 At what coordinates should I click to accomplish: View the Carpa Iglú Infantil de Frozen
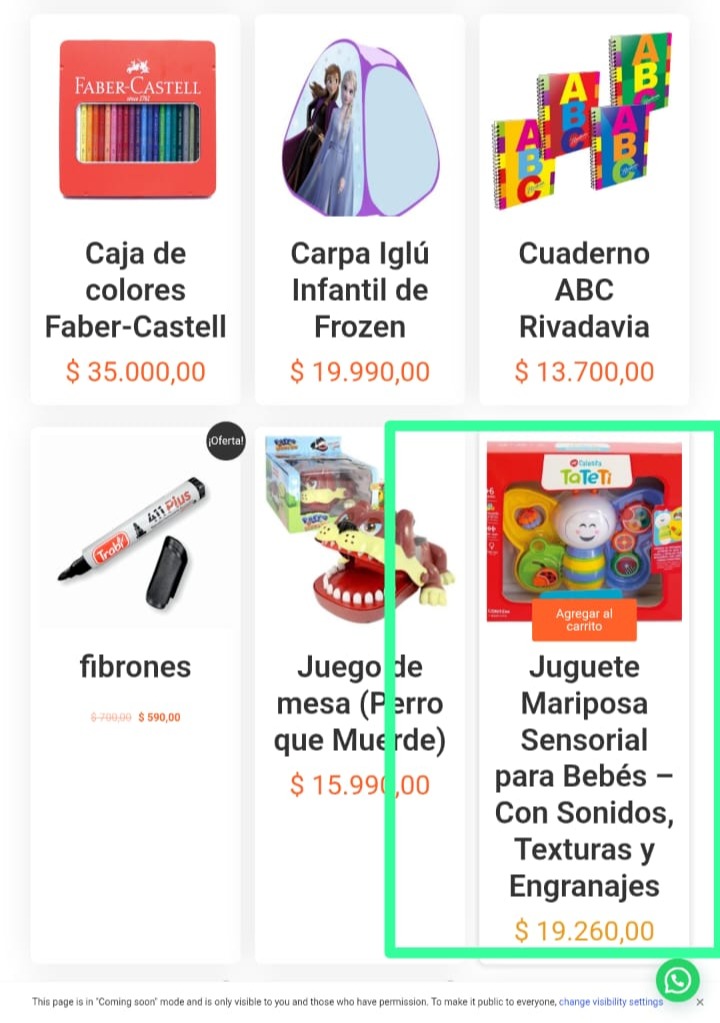point(359,289)
